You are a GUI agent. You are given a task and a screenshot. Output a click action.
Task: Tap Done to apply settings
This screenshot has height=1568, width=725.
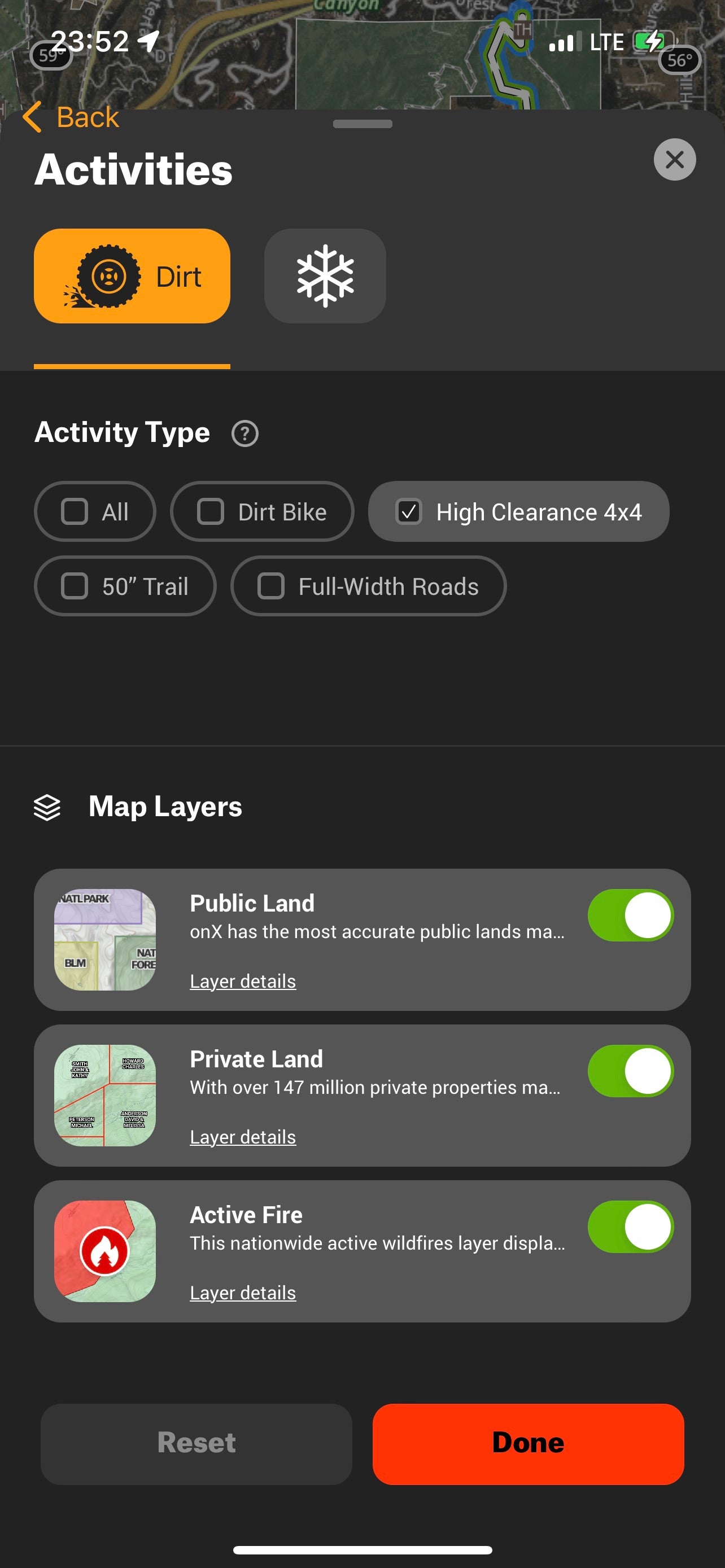tap(528, 1444)
